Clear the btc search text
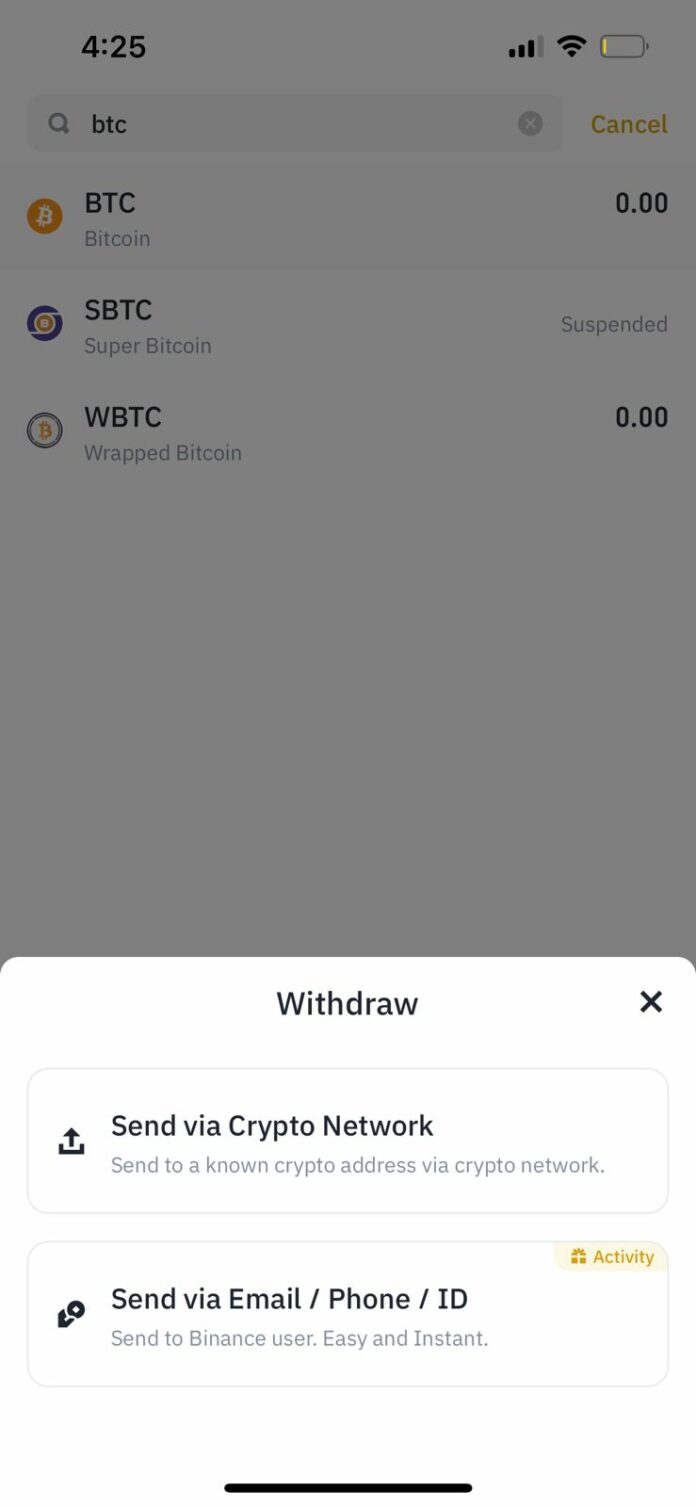The height and width of the screenshot is (1507, 696). click(x=530, y=124)
